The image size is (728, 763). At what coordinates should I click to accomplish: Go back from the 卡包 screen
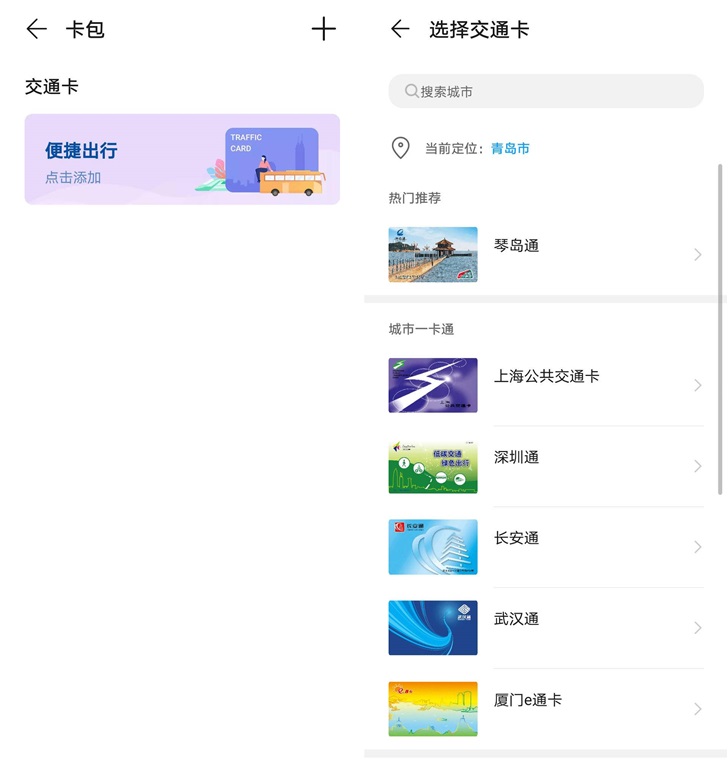coord(37,29)
